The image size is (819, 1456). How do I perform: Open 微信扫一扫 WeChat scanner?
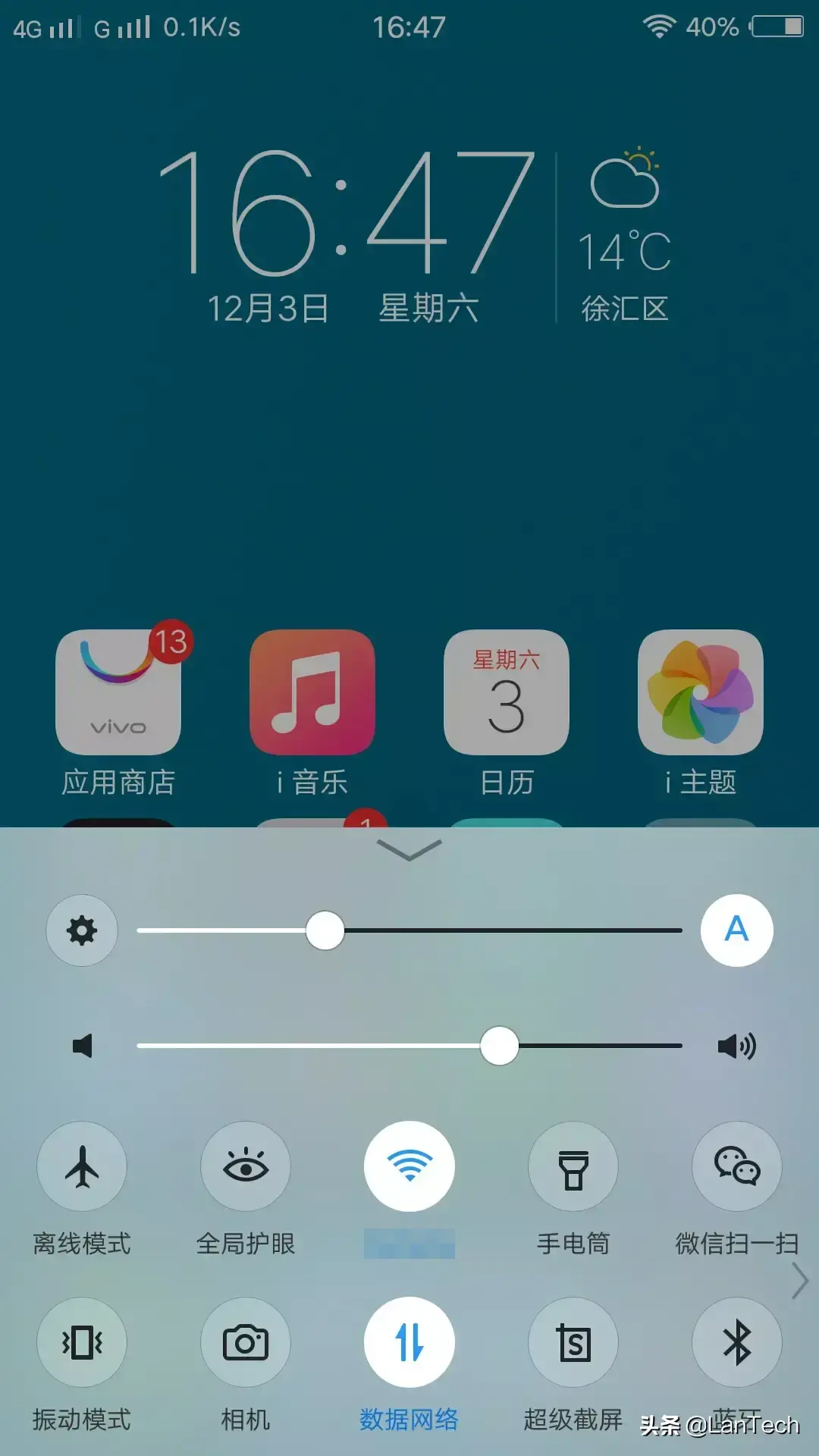pyautogui.click(x=736, y=1166)
